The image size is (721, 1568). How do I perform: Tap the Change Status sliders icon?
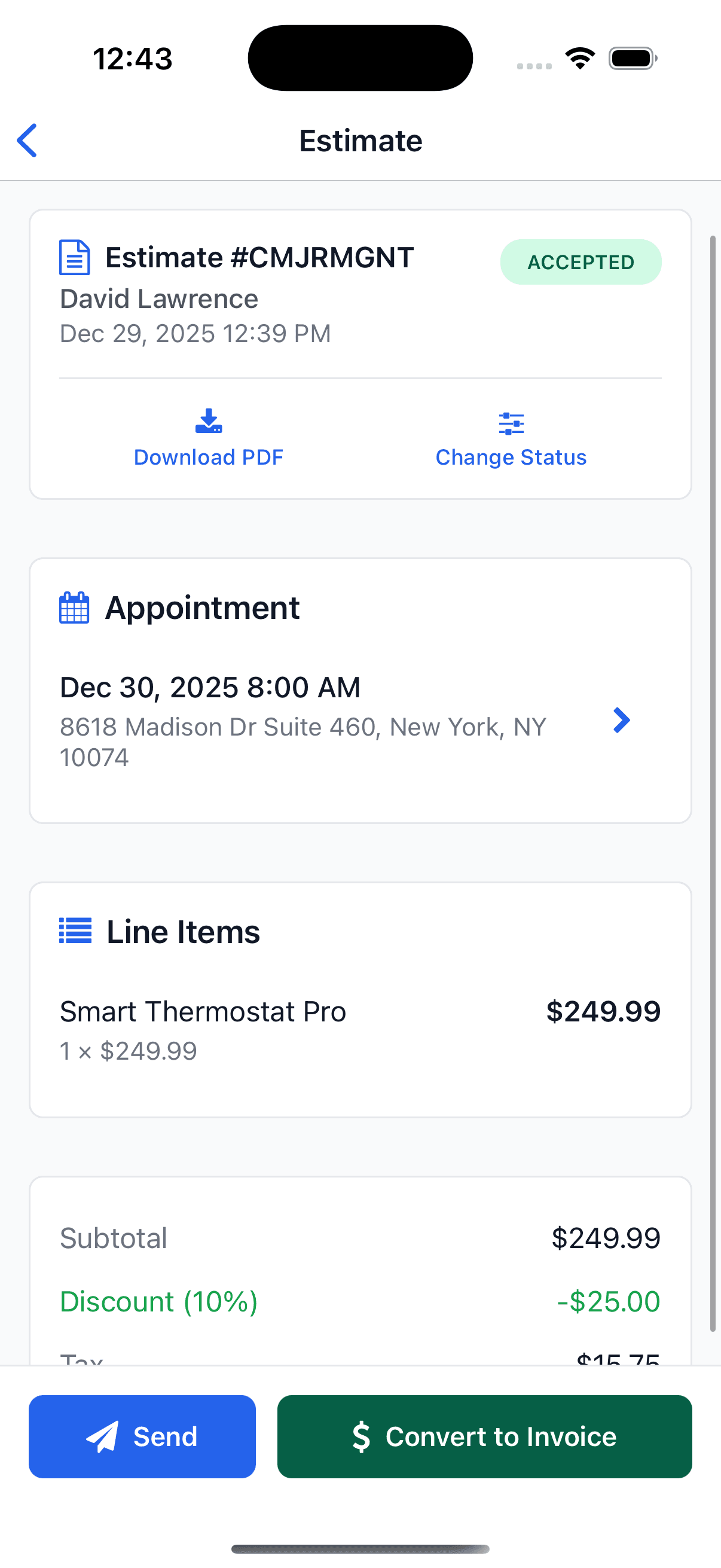pos(511,423)
